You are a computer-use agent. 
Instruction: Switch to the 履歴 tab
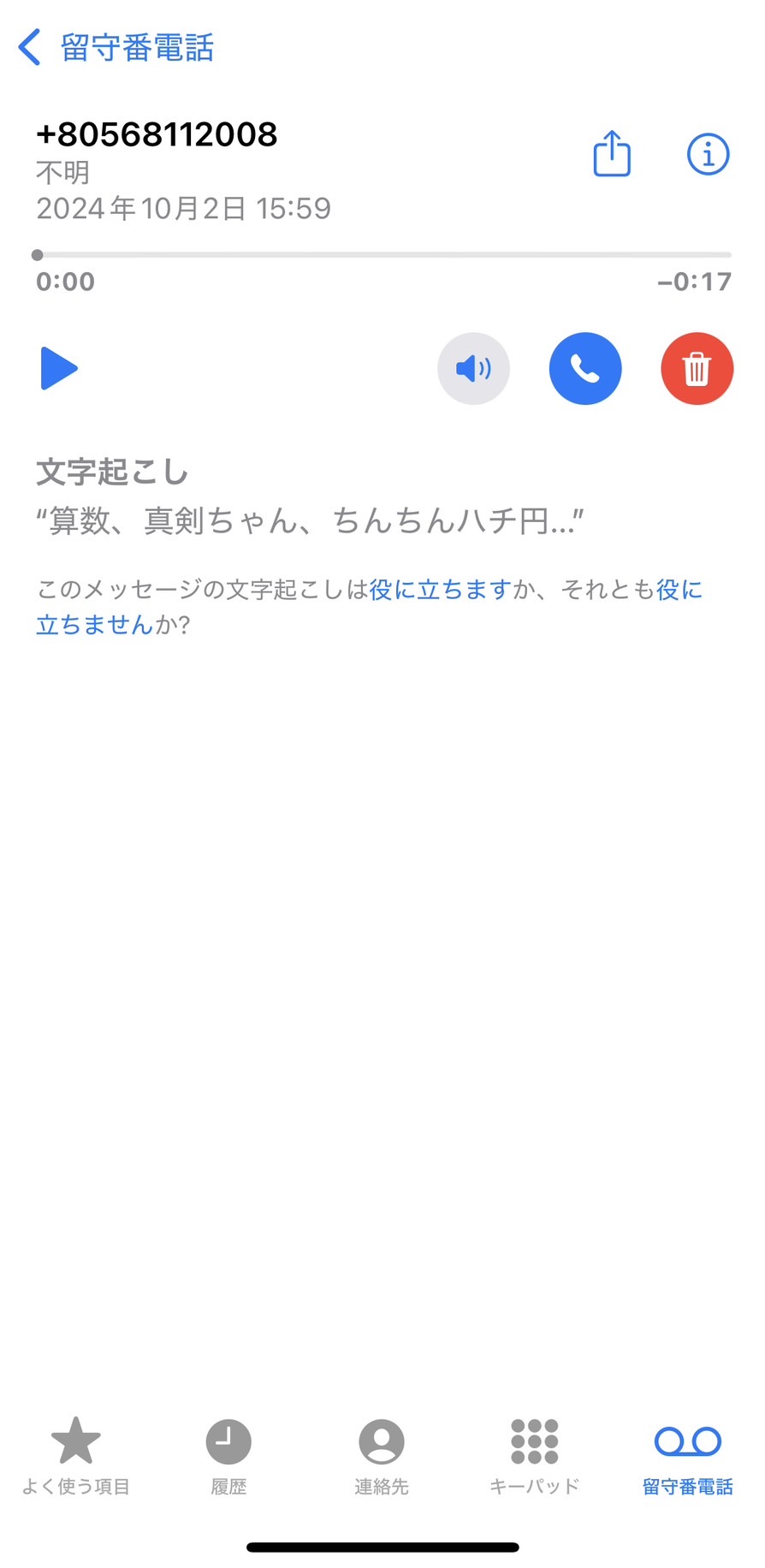pyautogui.click(x=228, y=1455)
